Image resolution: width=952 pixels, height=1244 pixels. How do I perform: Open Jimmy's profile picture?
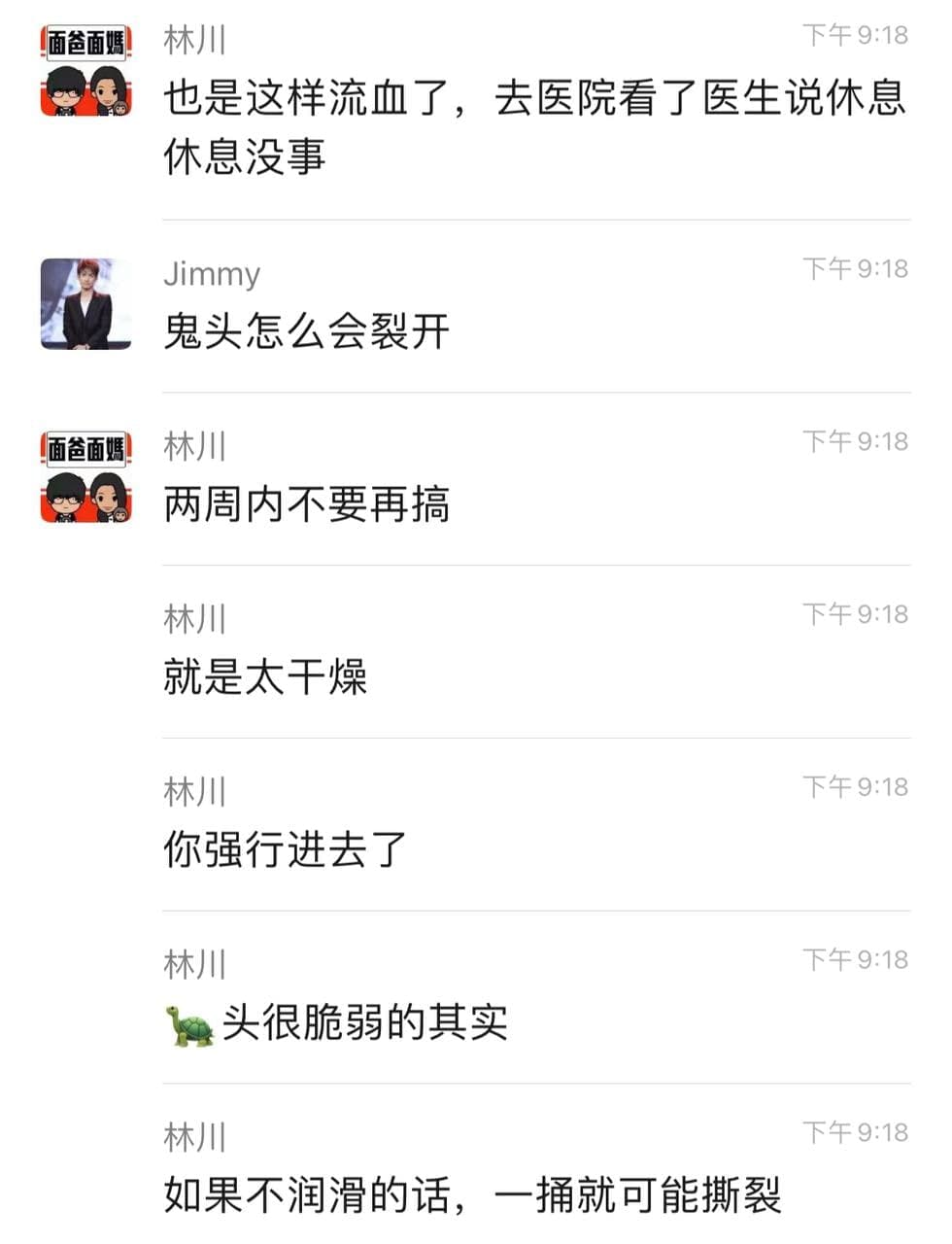85,303
